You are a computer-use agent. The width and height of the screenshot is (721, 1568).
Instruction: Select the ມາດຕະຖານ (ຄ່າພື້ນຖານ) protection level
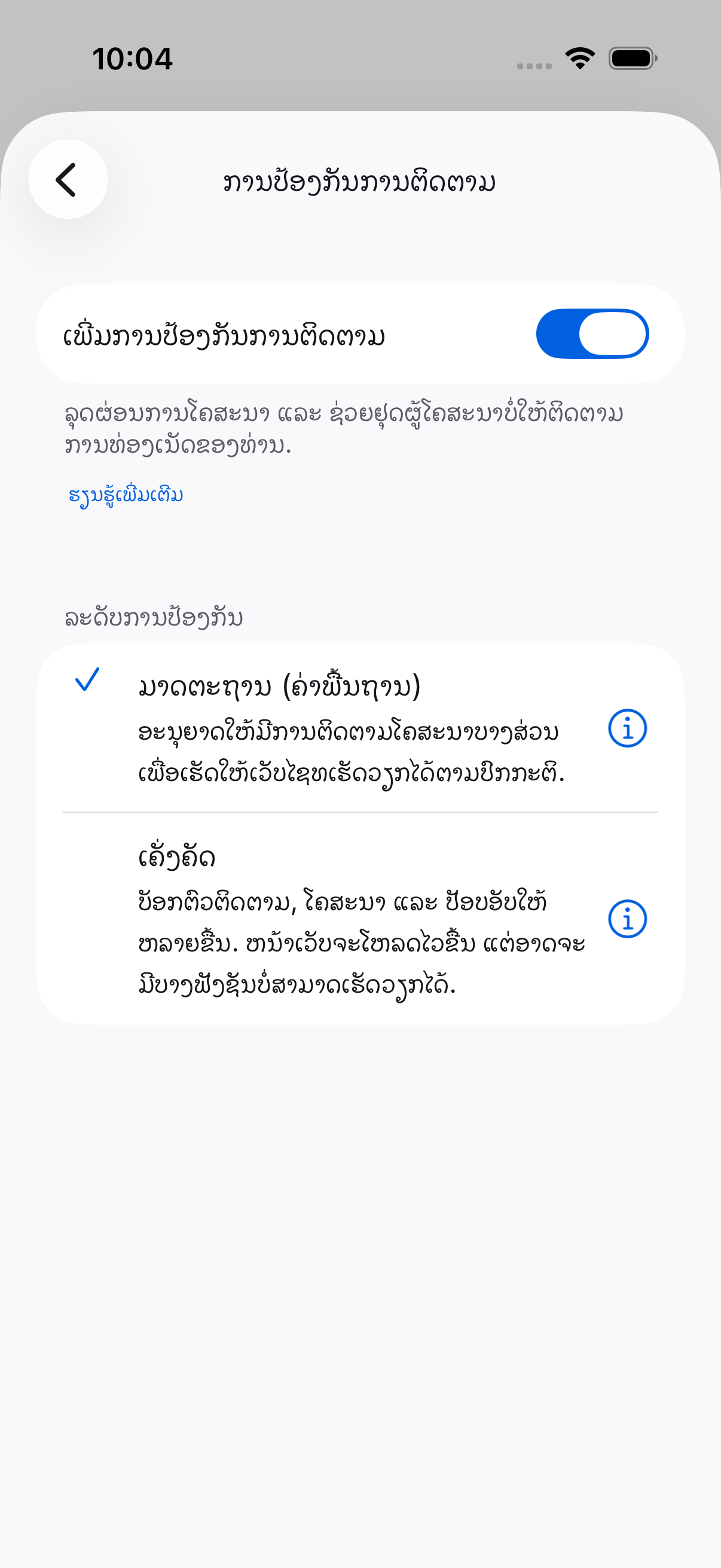point(360,728)
